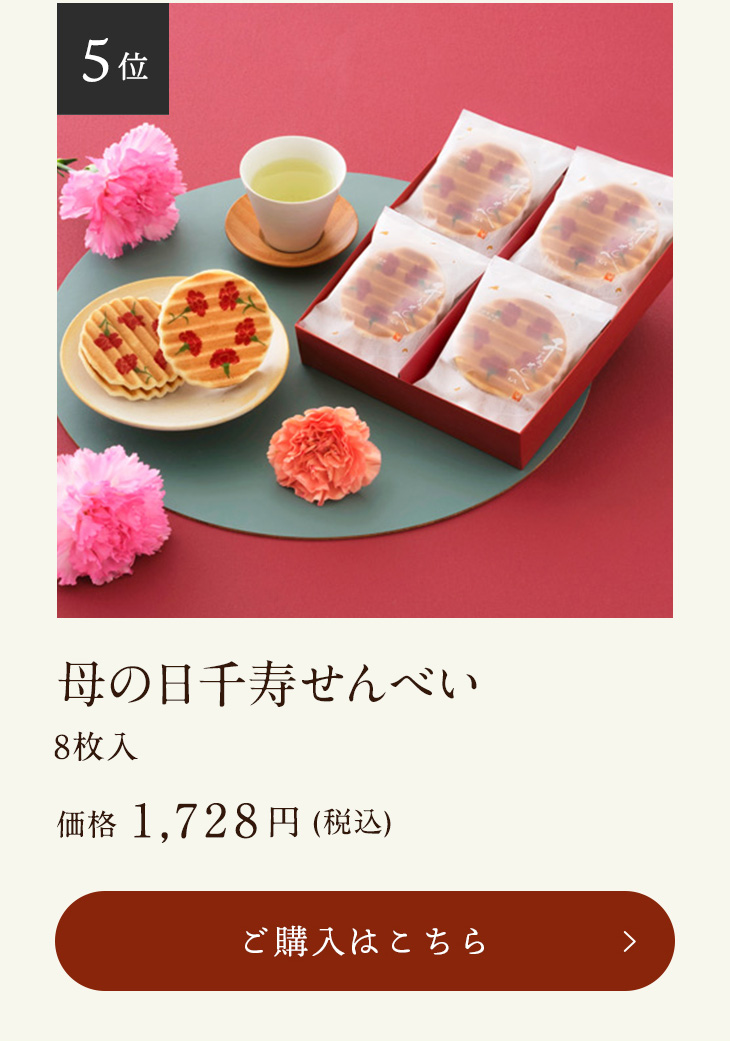Screen dimensions: 730x1042
Task: Tap the ご購入はこちら purchase button
Action: (x=365, y=941)
